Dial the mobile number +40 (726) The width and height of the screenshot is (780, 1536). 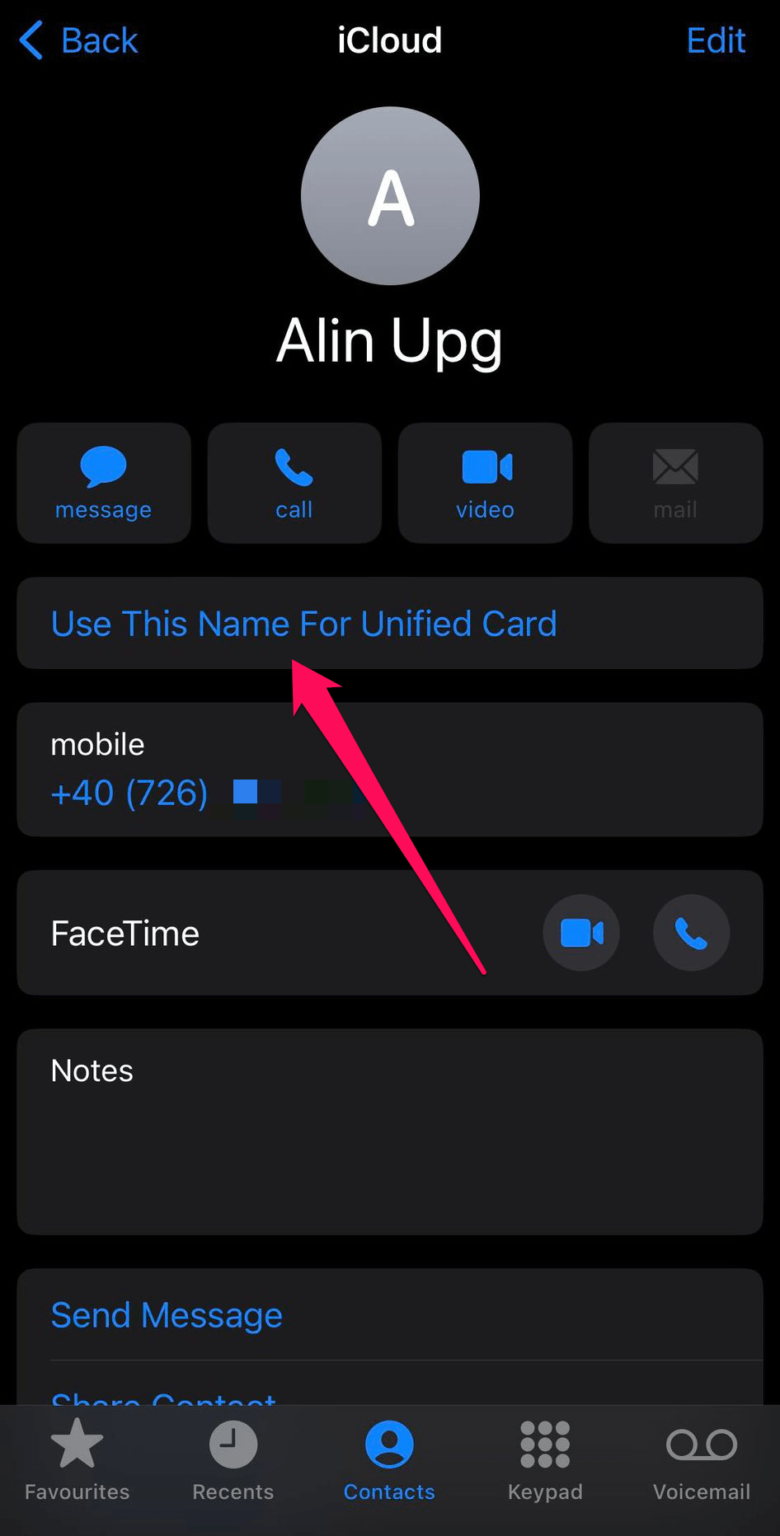click(130, 793)
